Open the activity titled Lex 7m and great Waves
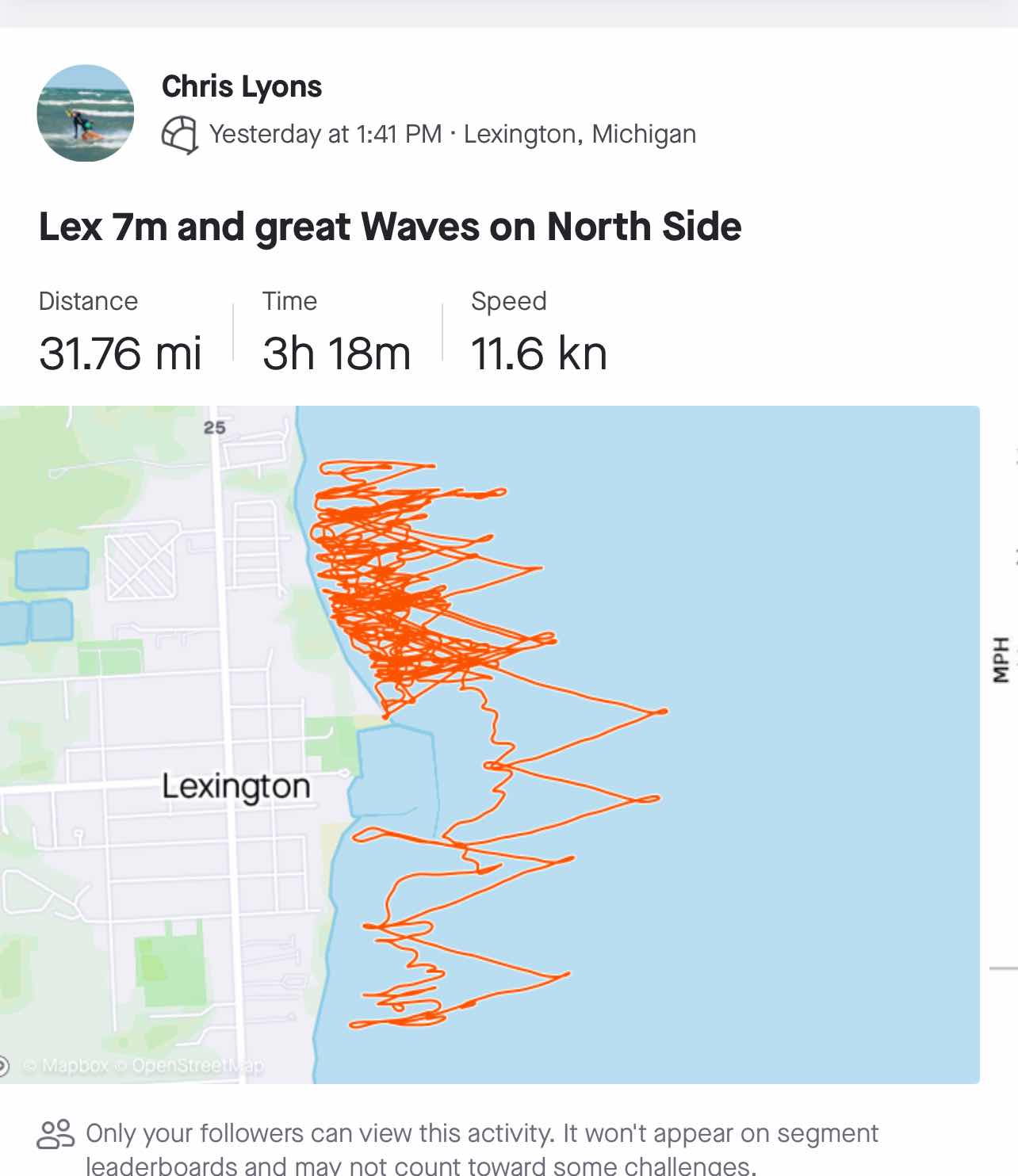 389,227
